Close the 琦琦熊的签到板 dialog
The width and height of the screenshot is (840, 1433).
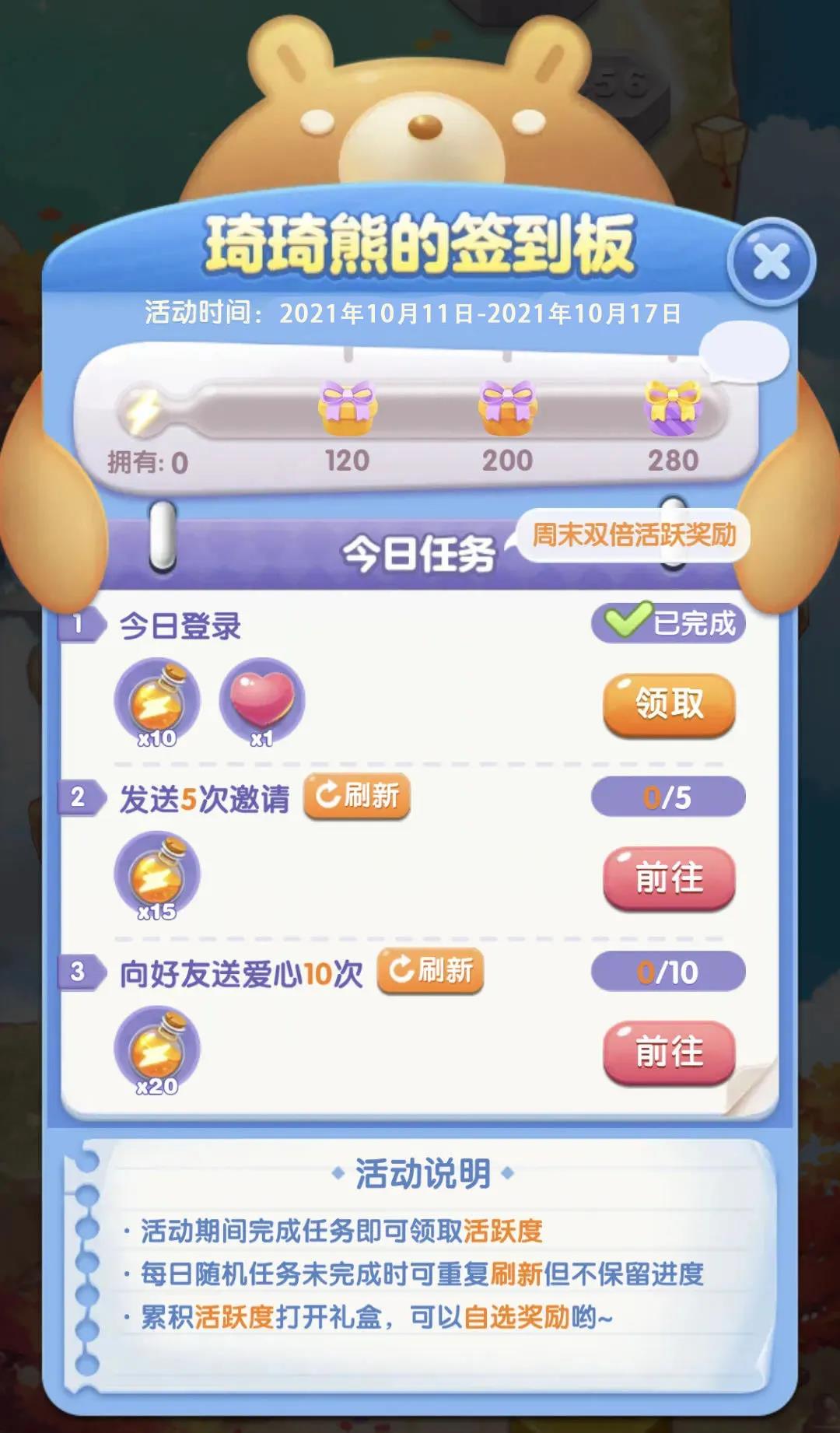[x=771, y=262]
